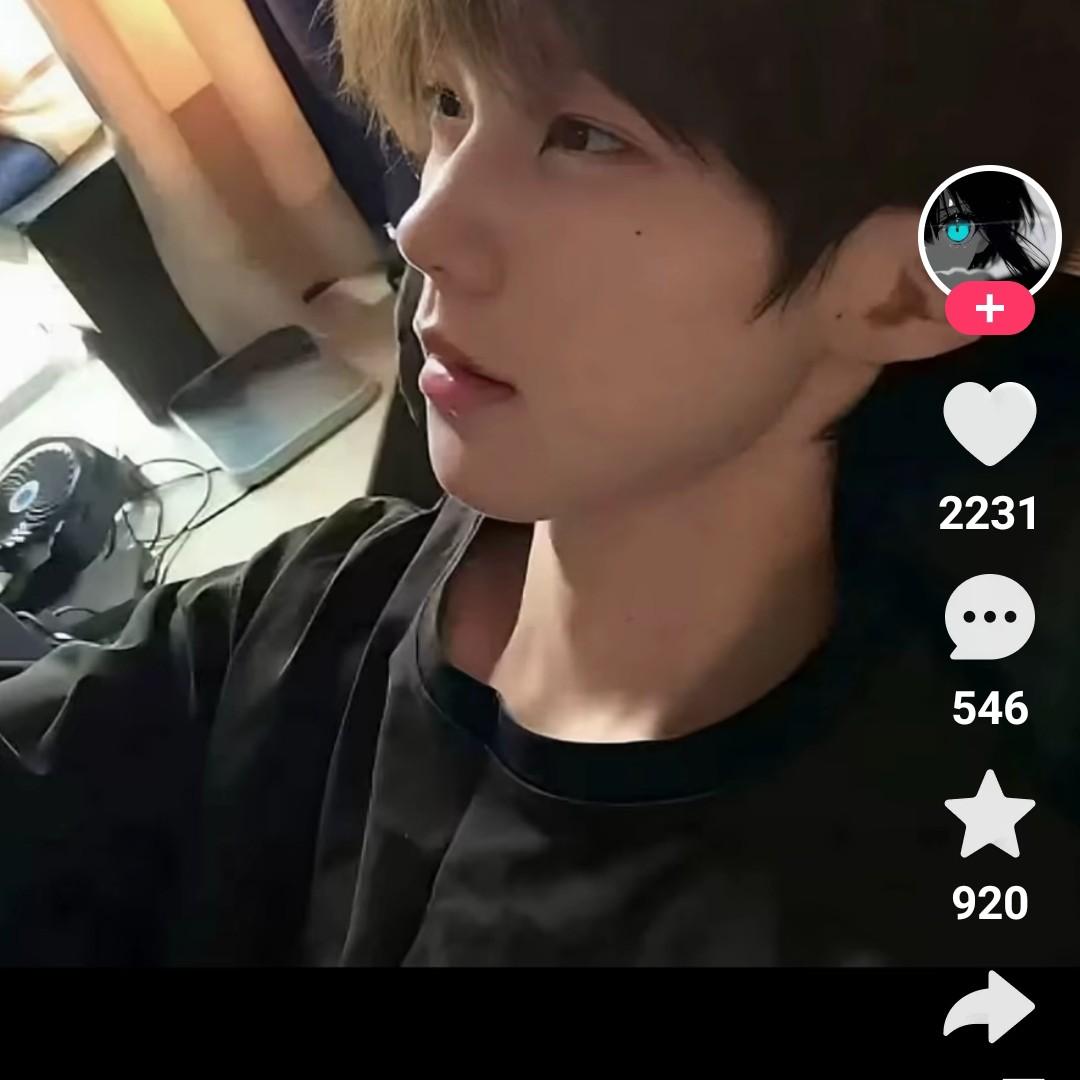Add the video to favorites with the star
The height and width of the screenshot is (1080, 1080).
(989, 813)
